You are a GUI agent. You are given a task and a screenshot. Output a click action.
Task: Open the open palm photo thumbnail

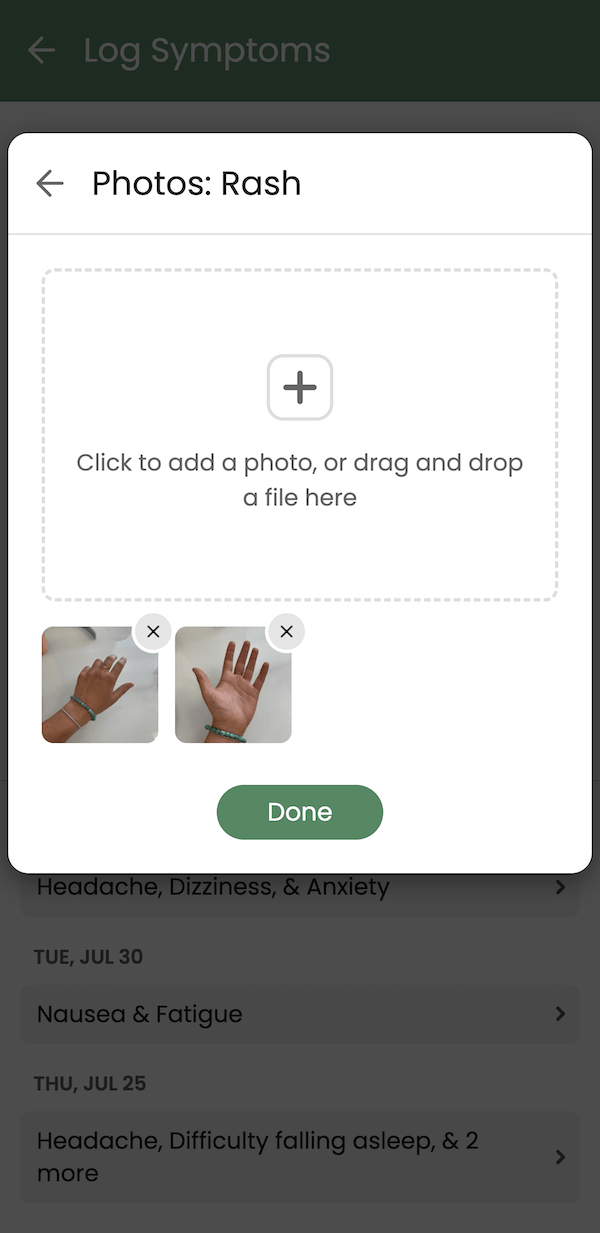pyautogui.click(x=233, y=685)
